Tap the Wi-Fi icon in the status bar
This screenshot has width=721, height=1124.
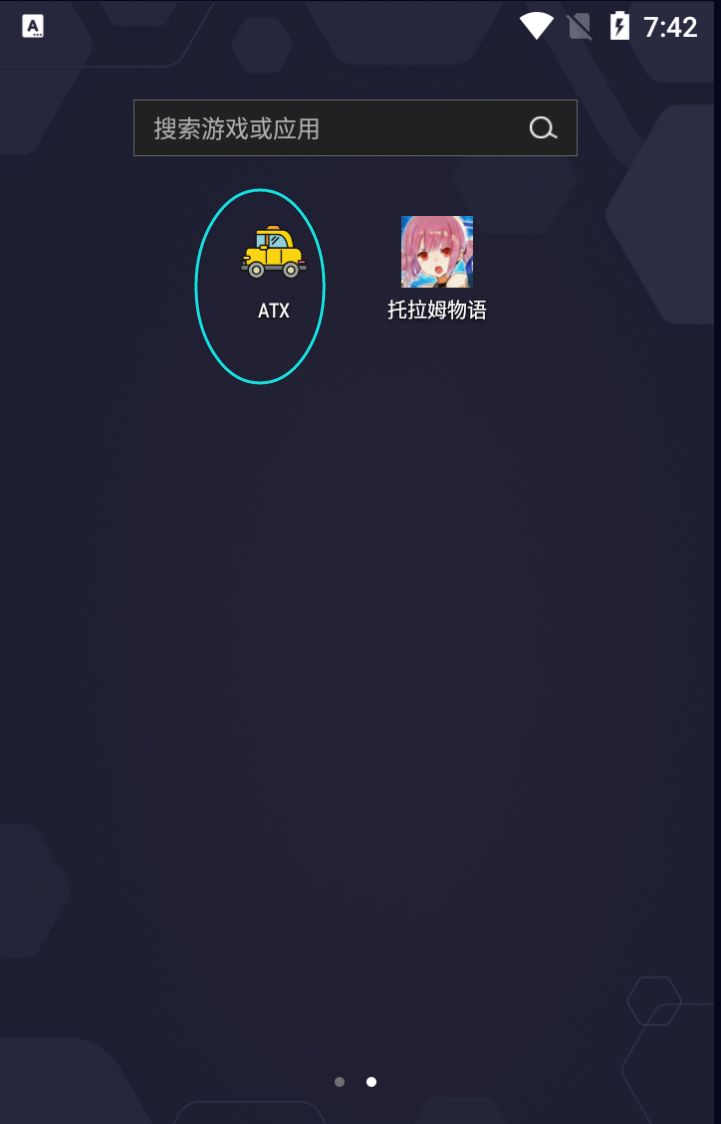pos(536,26)
